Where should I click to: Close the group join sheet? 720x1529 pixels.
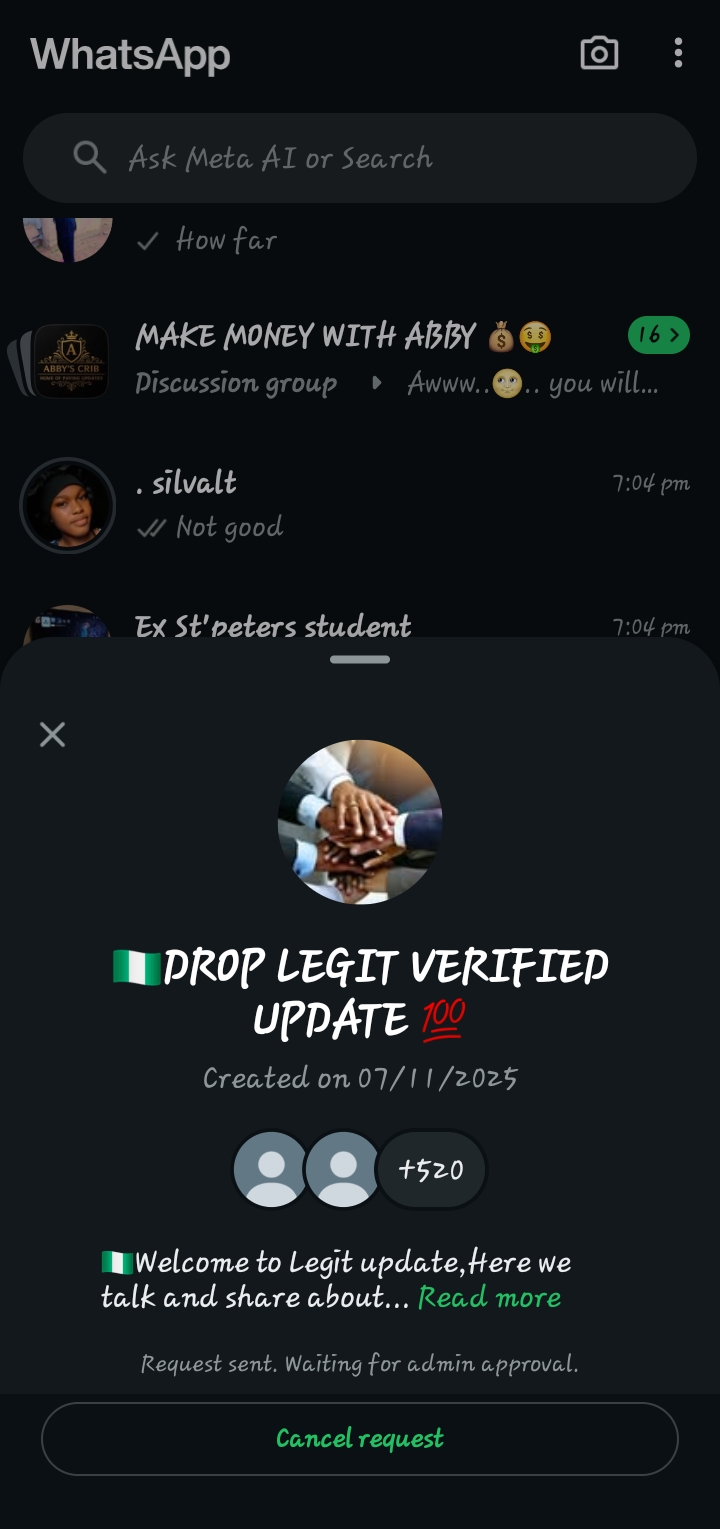52,735
